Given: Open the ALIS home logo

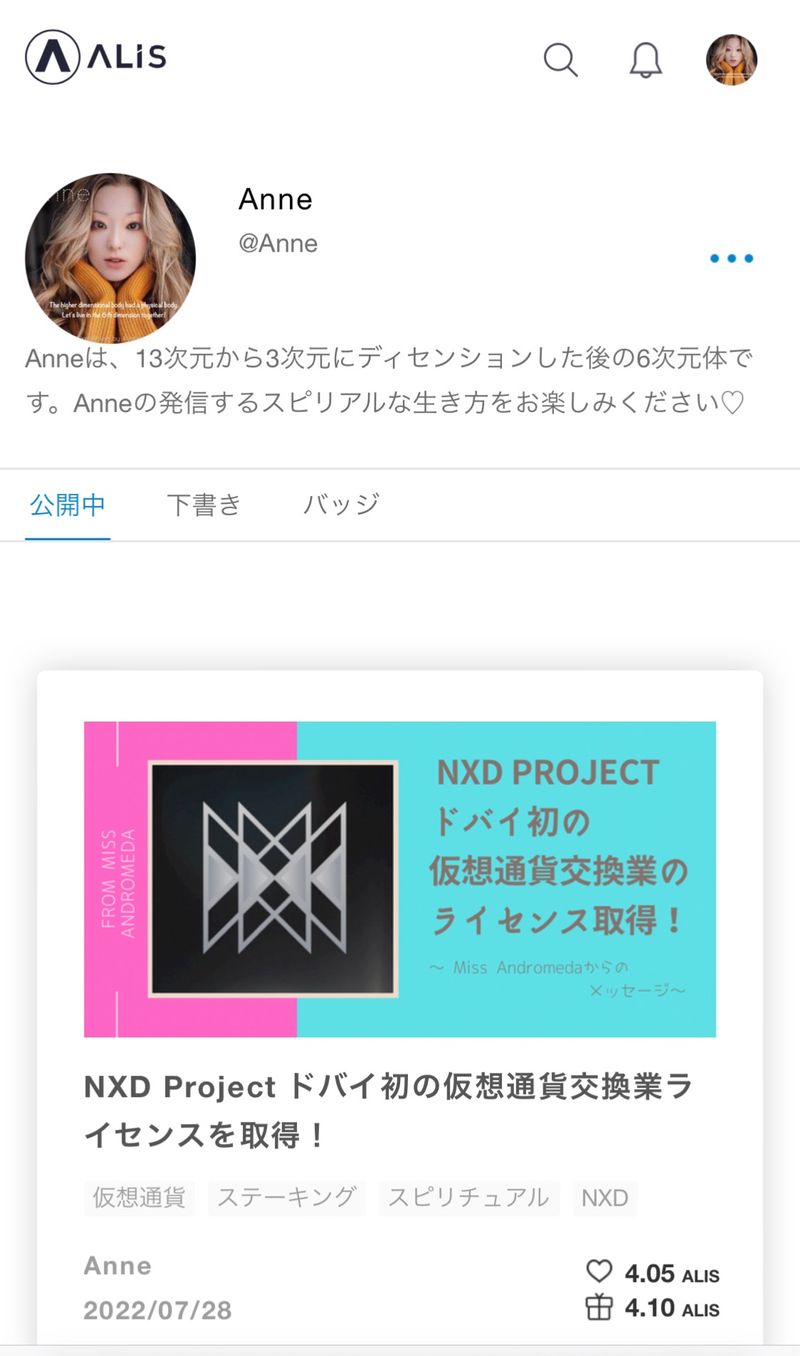Looking at the screenshot, I should tap(96, 57).
